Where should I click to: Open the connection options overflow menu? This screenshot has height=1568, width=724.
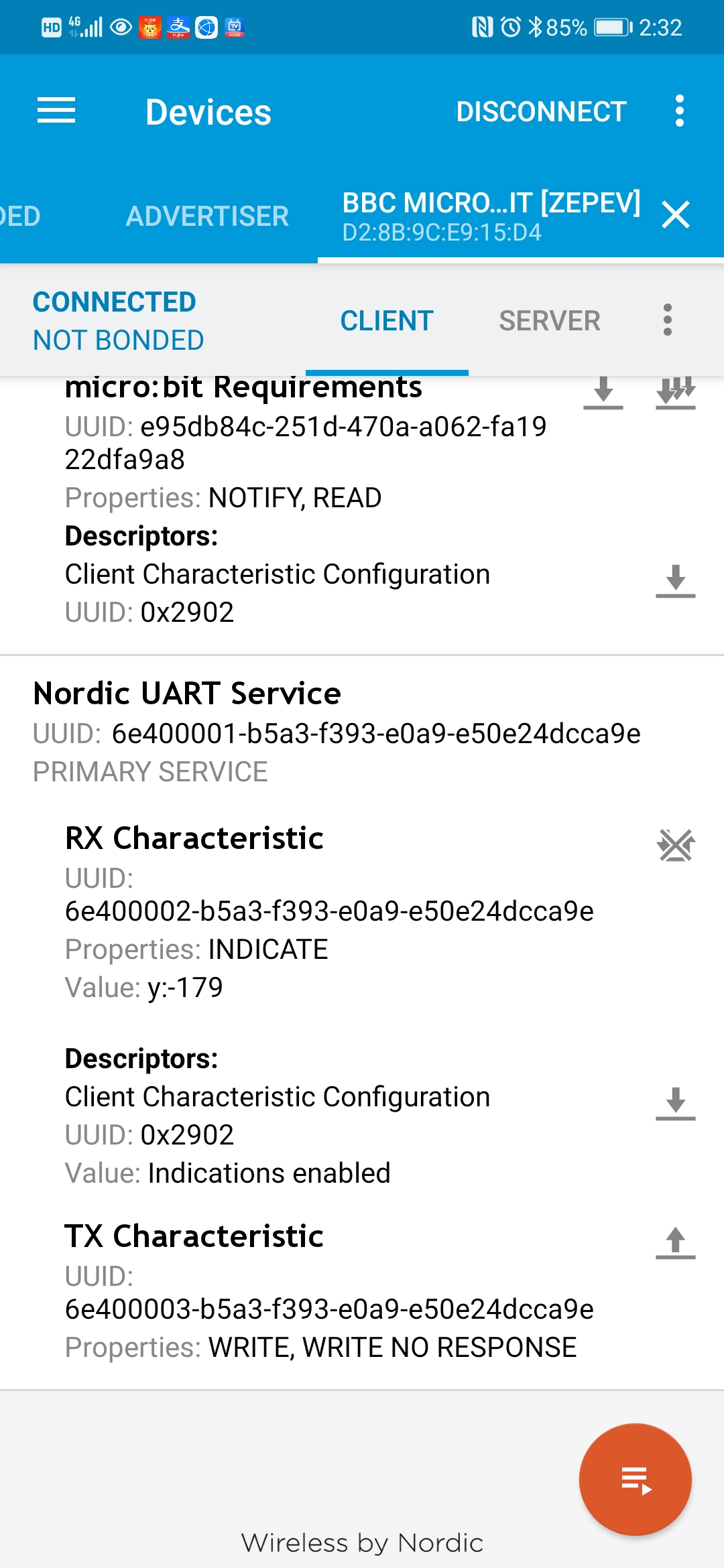click(667, 320)
